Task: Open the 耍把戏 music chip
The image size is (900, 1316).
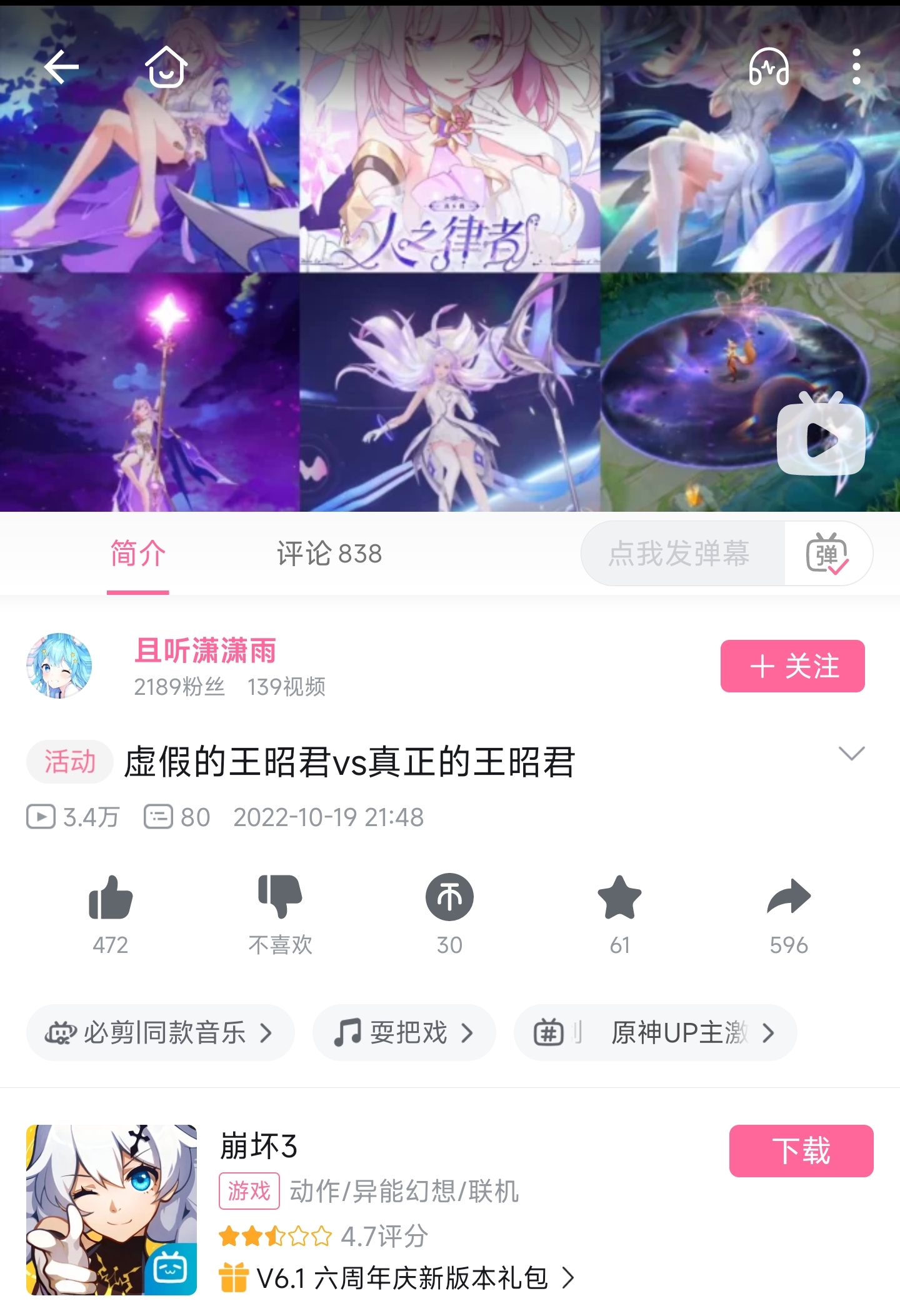Action: 404,1033
